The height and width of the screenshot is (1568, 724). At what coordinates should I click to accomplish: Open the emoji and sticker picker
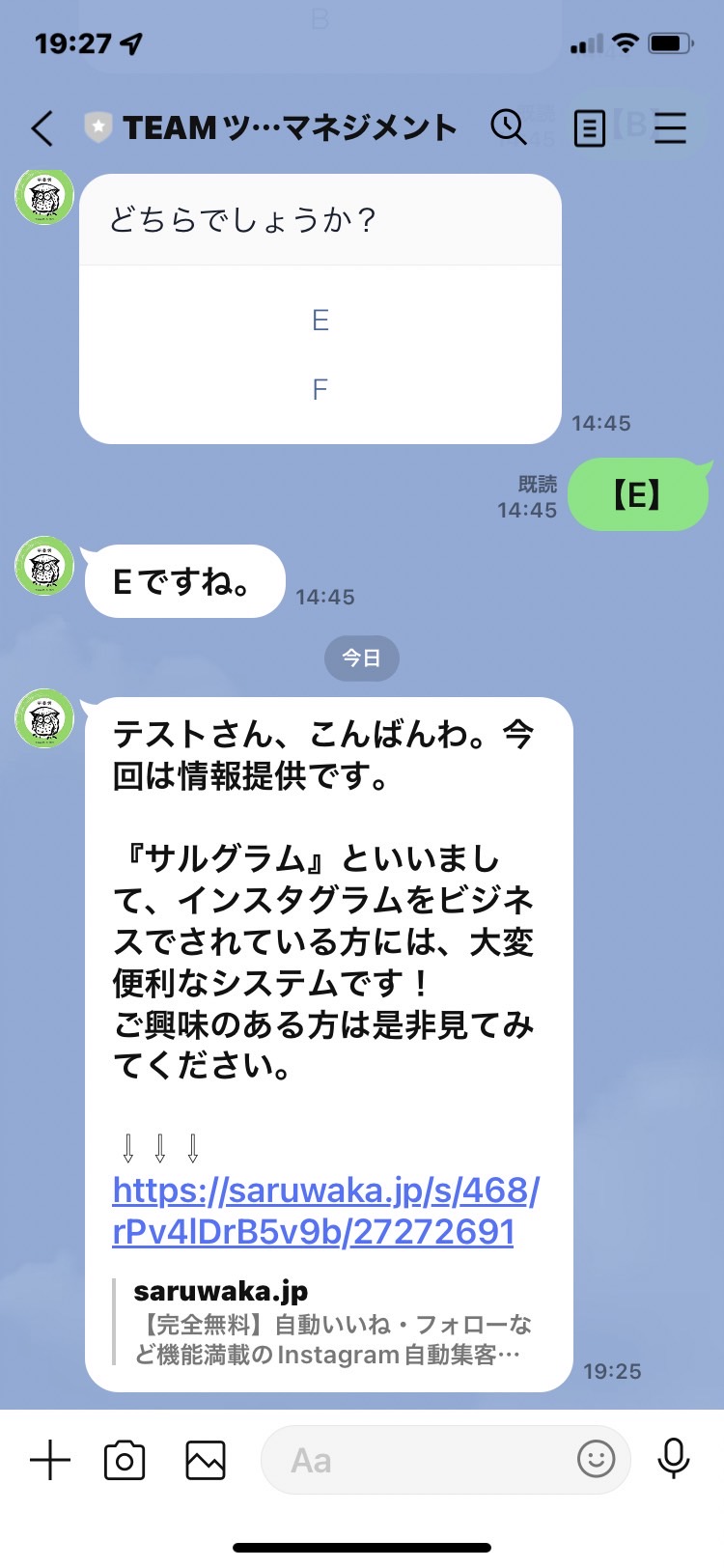coord(596,1459)
